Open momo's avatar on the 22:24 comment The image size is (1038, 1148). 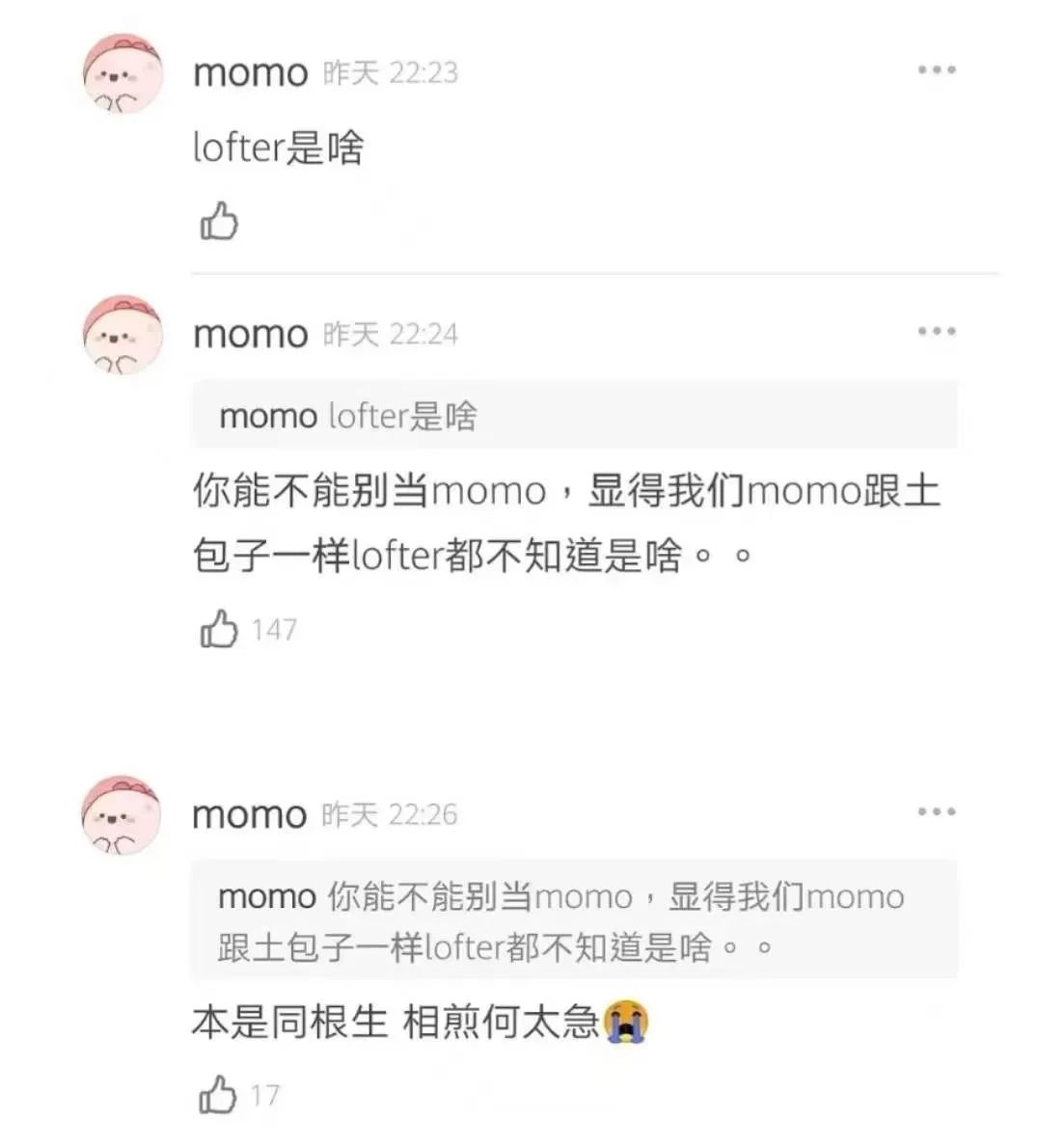pos(122,335)
